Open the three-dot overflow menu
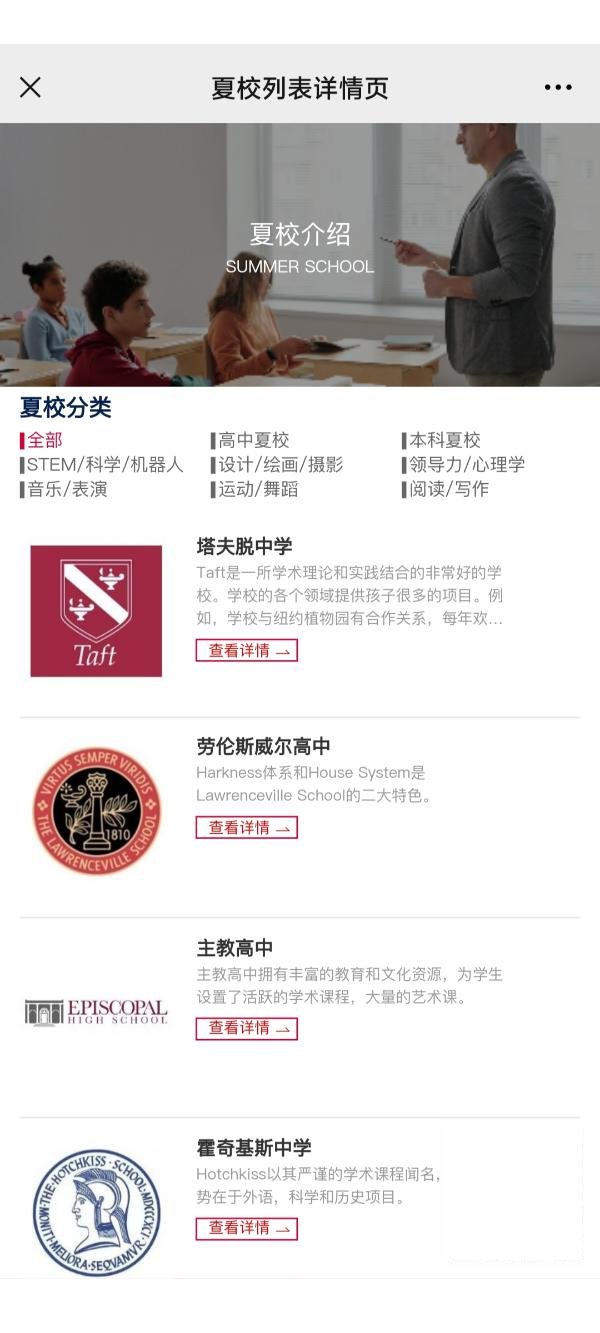Image resolution: width=600 pixels, height=1333 pixels. coord(558,87)
